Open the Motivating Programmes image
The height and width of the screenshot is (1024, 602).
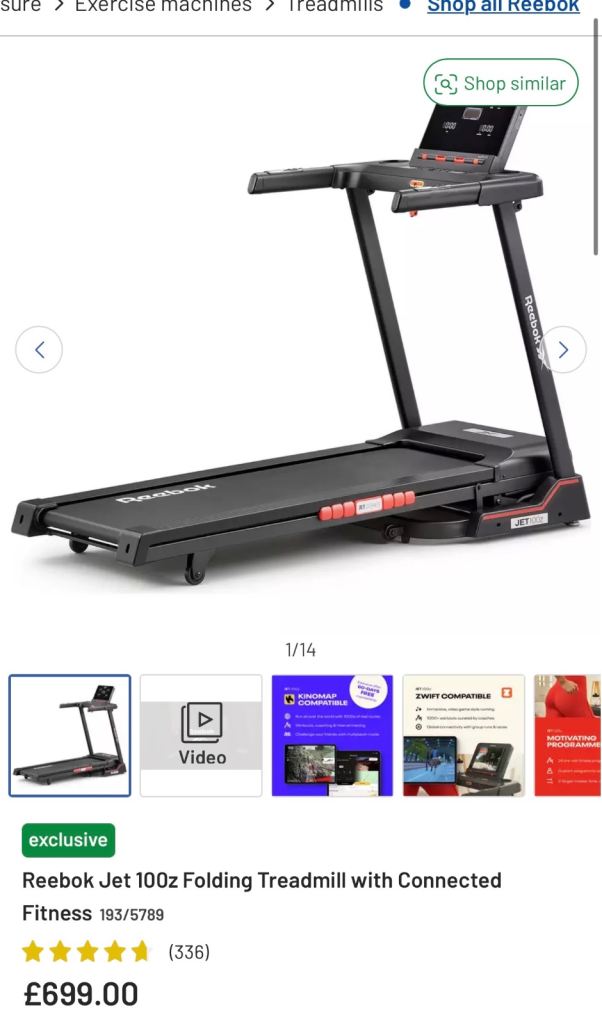[x=568, y=735]
